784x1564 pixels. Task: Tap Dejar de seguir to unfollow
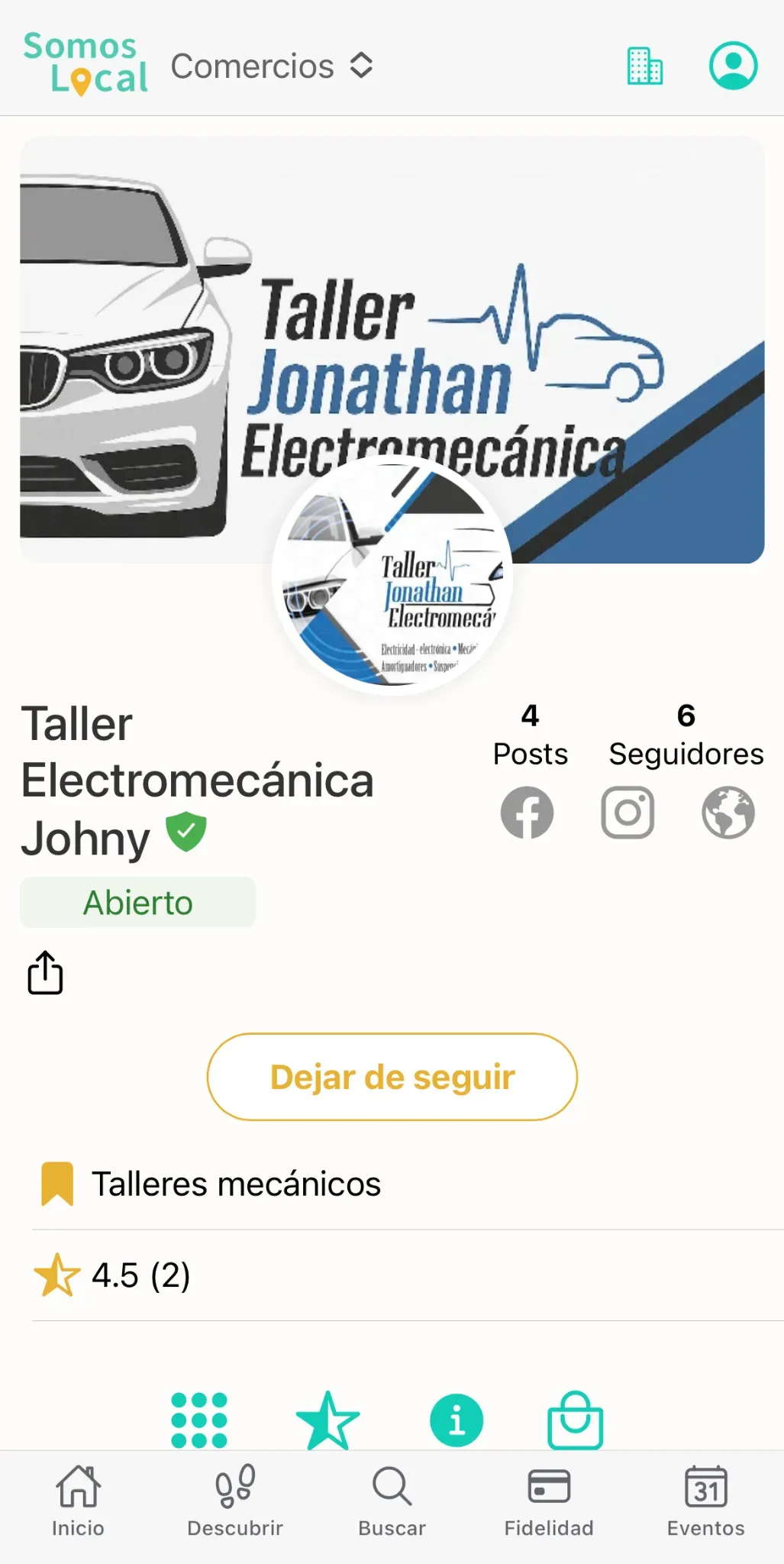coord(392,1077)
